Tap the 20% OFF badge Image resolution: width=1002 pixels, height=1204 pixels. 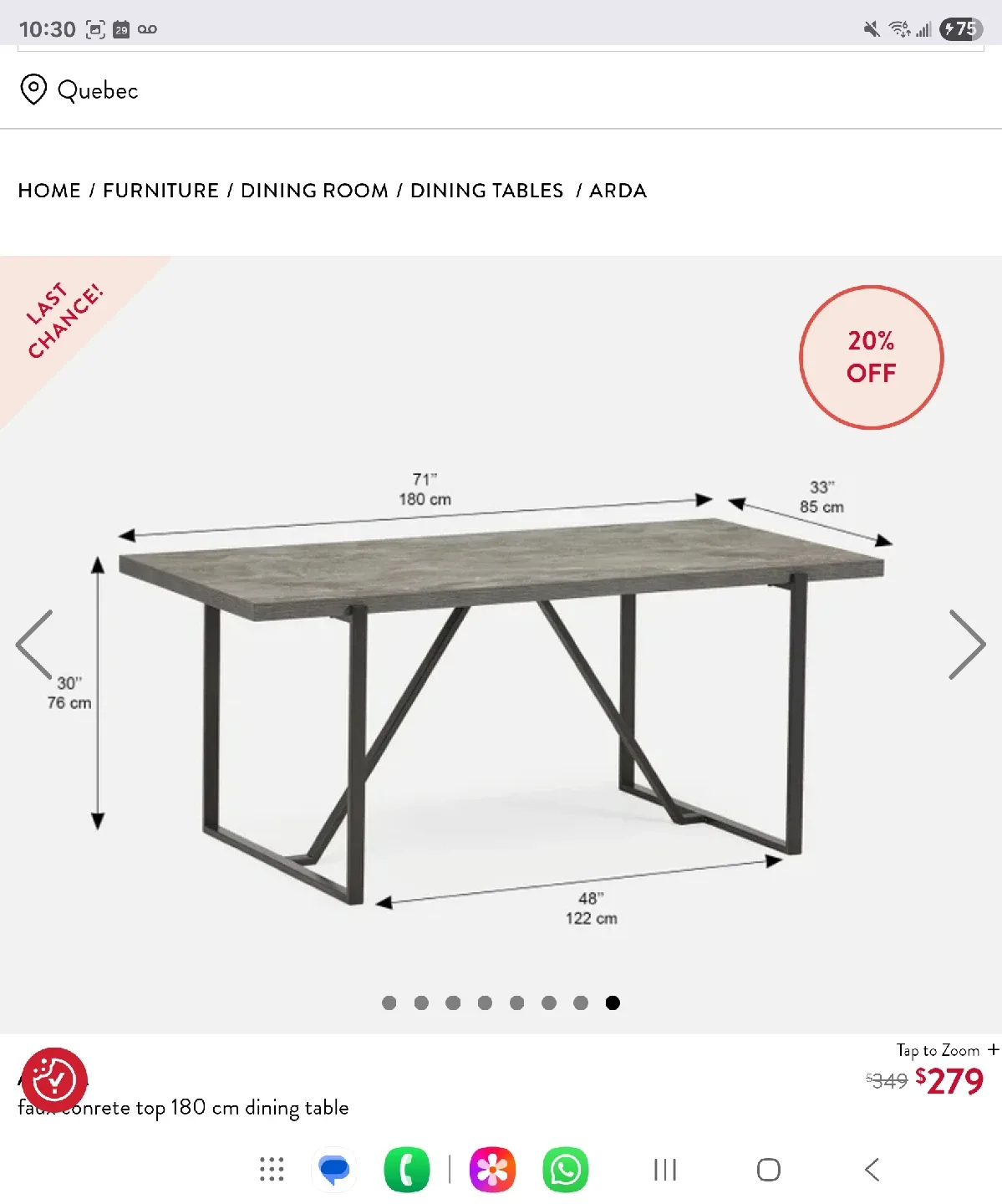click(x=871, y=357)
